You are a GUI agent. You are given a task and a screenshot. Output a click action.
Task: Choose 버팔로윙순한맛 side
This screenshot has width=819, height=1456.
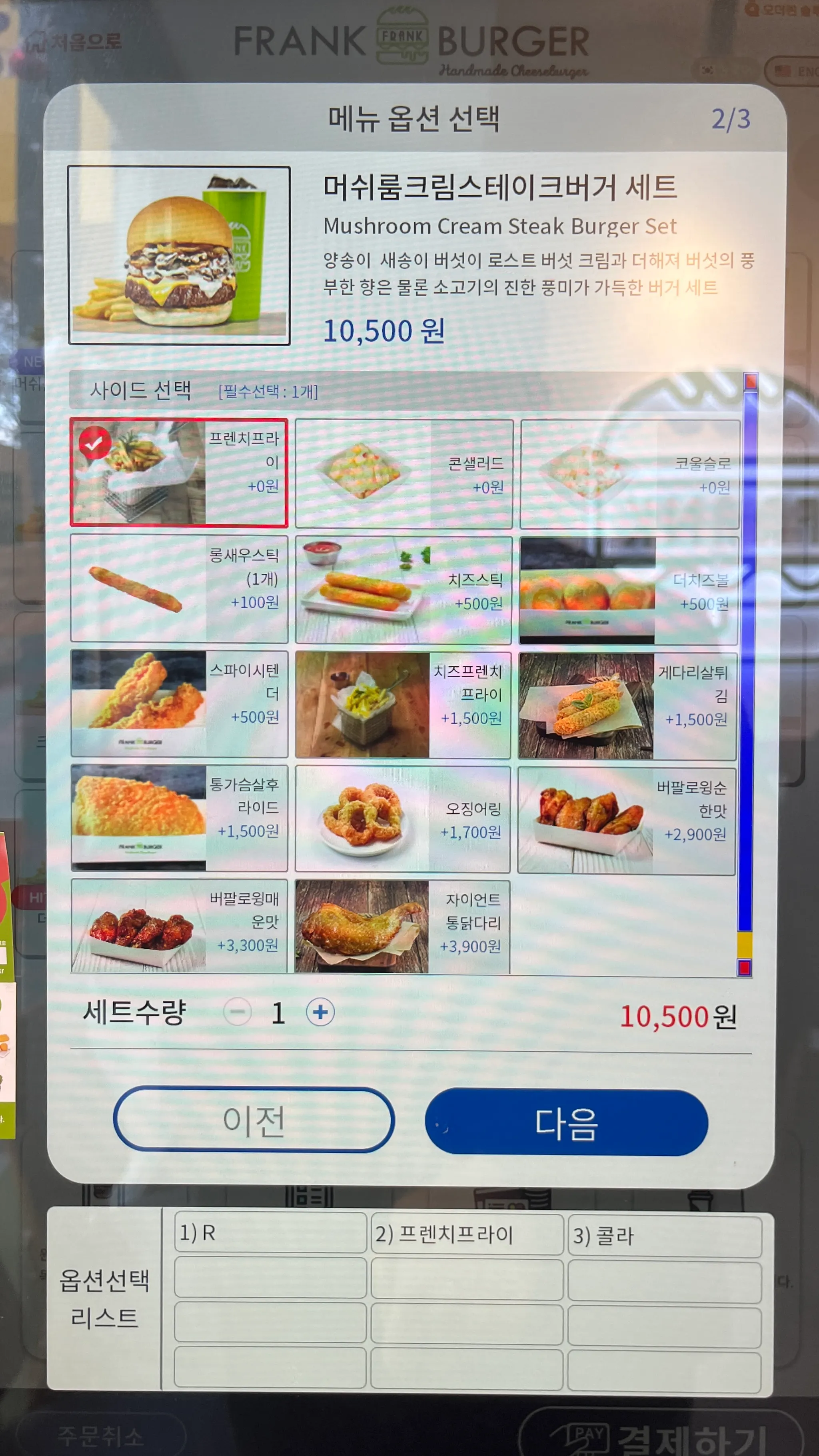coord(626,820)
